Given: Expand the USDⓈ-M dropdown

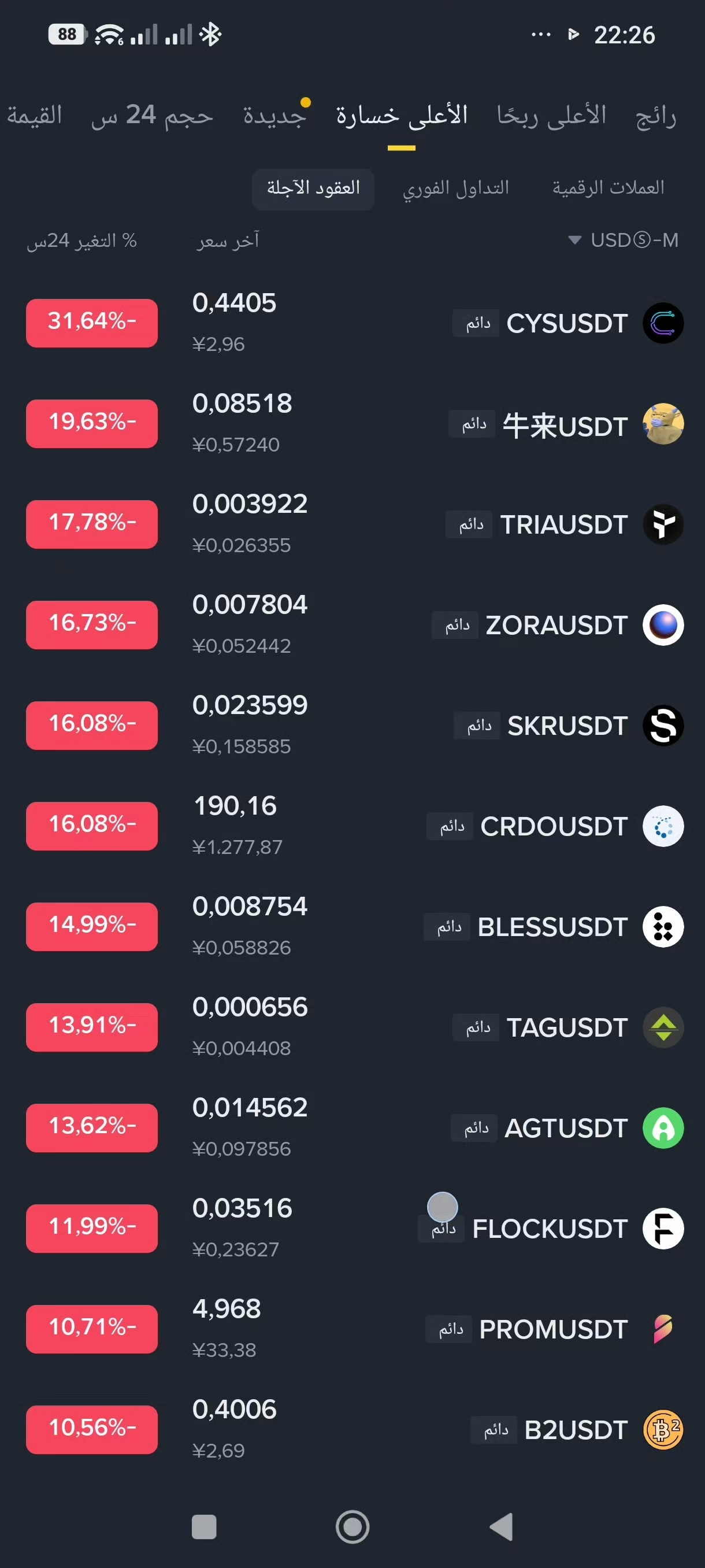Looking at the screenshot, I should 623,241.
